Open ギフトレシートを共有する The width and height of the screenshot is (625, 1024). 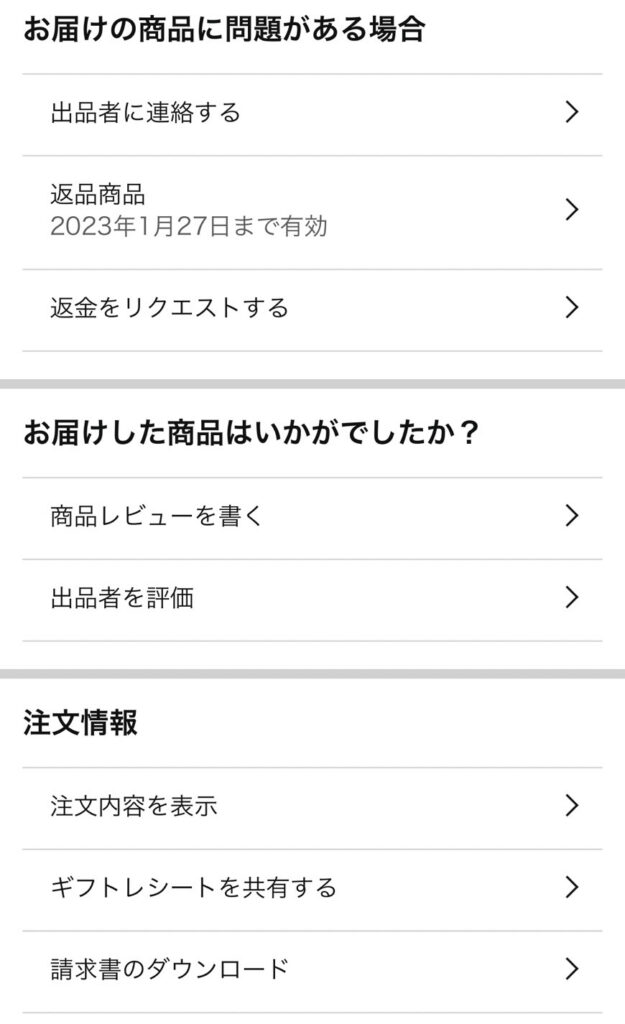pos(312,888)
